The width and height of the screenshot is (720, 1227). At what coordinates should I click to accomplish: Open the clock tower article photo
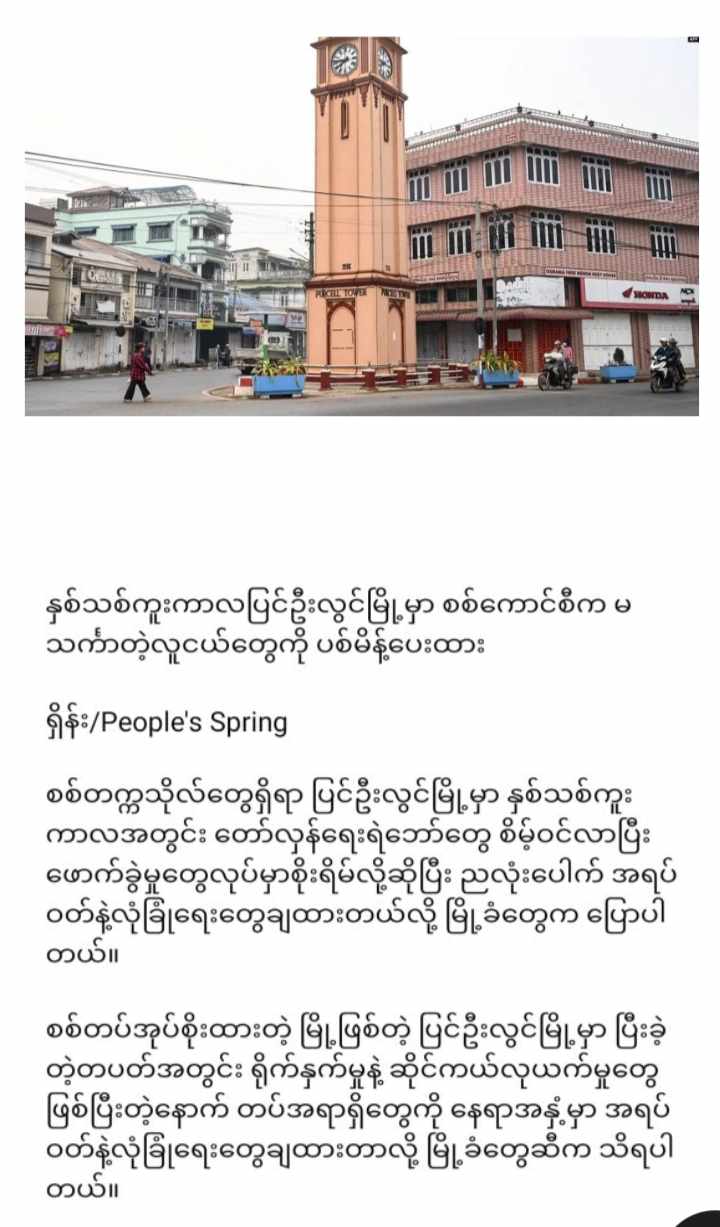click(x=361, y=226)
